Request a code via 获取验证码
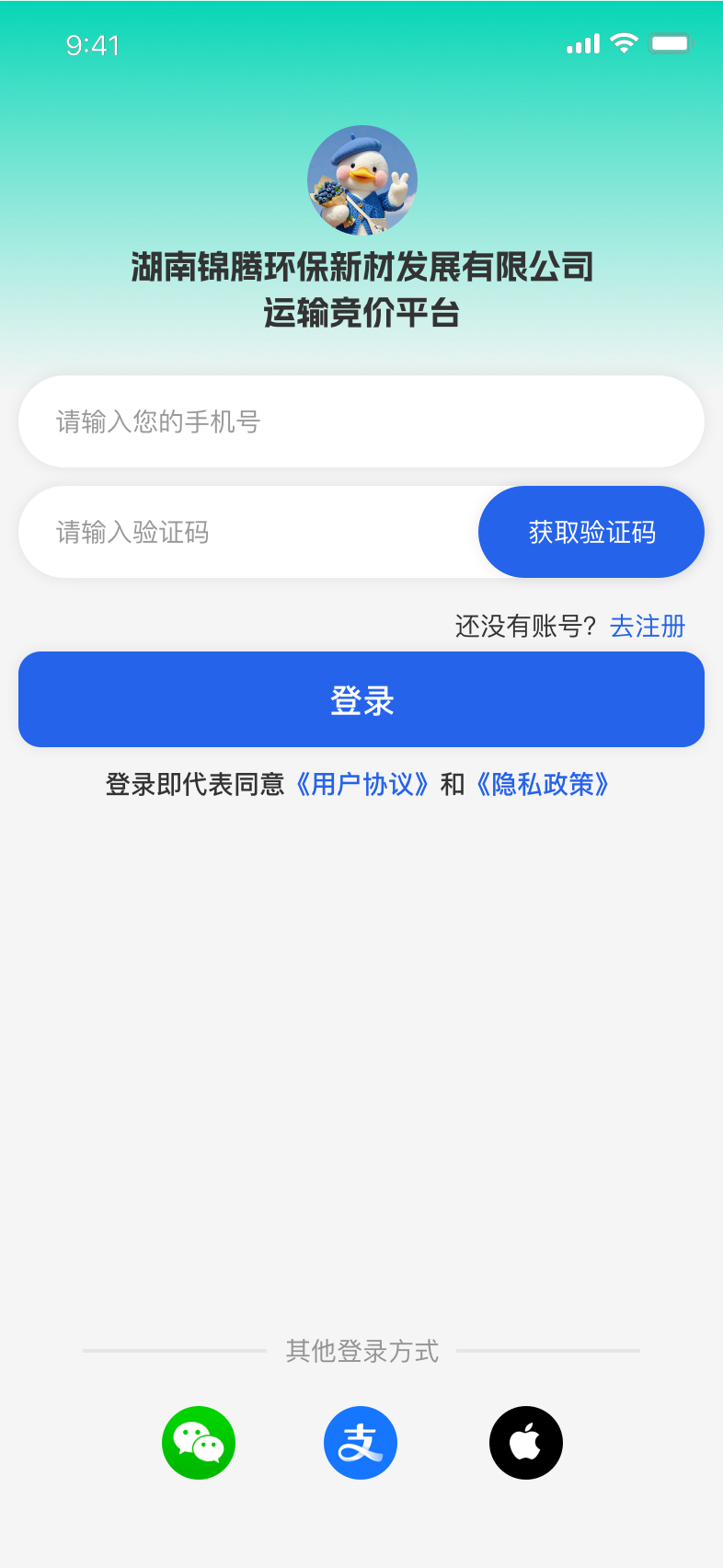Viewport: 723px width, 1568px height. (x=591, y=532)
